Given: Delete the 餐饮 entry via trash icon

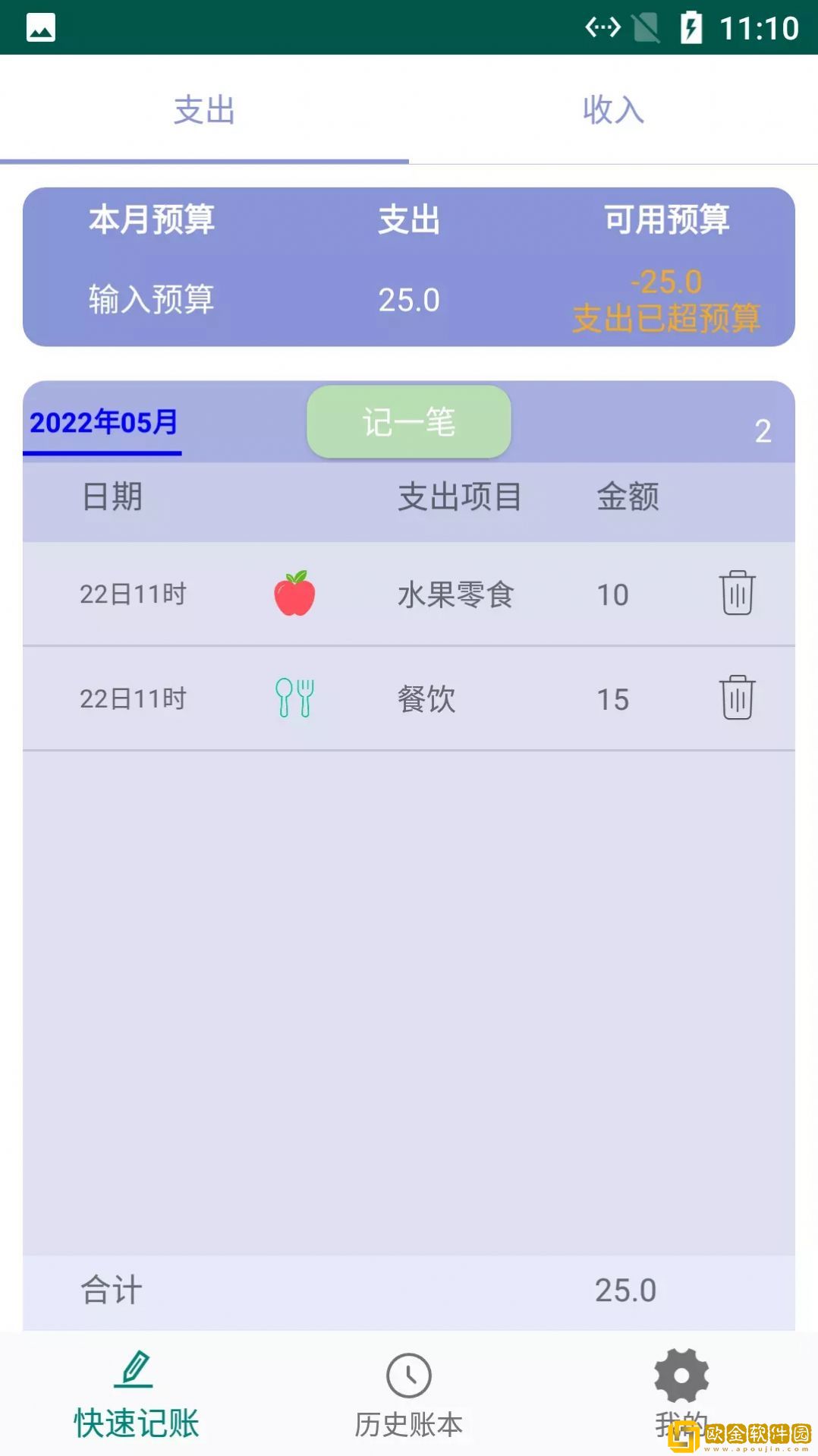Looking at the screenshot, I should [736, 698].
